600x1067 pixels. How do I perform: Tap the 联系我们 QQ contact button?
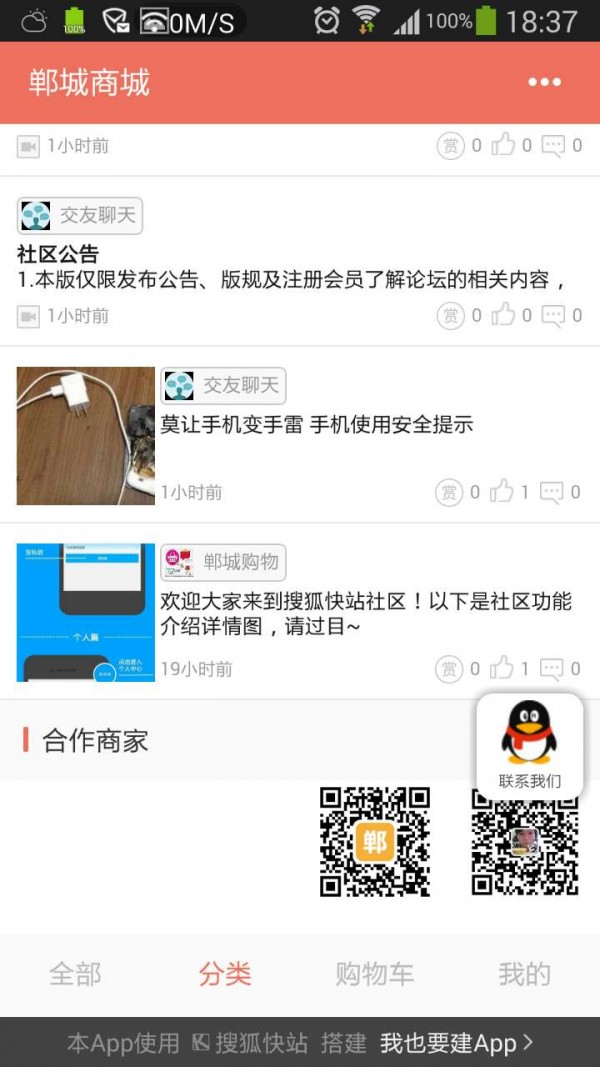tap(529, 745)
